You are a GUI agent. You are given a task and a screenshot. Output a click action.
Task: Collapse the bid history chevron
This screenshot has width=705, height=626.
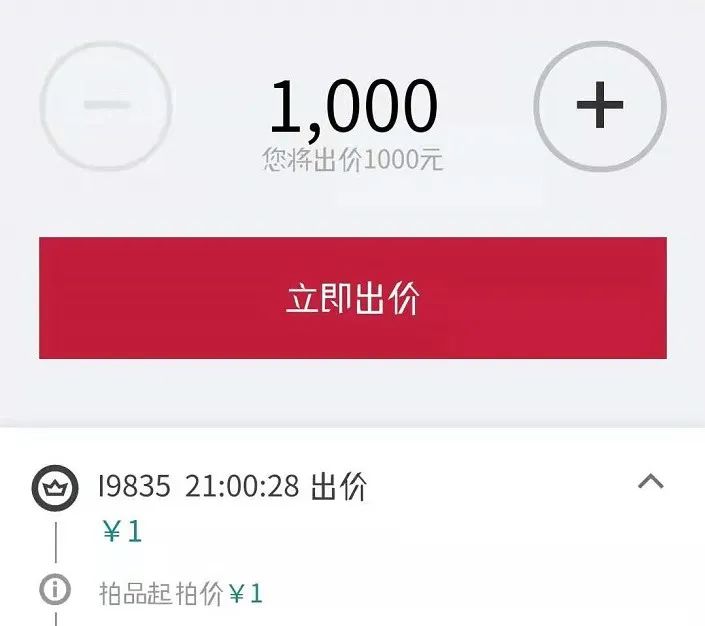tap(651, 482)
